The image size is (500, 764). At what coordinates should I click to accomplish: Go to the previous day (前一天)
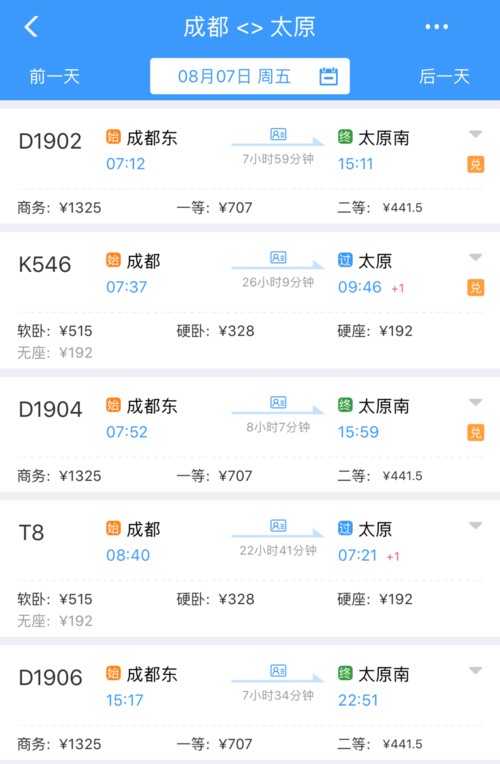point(54,76)
